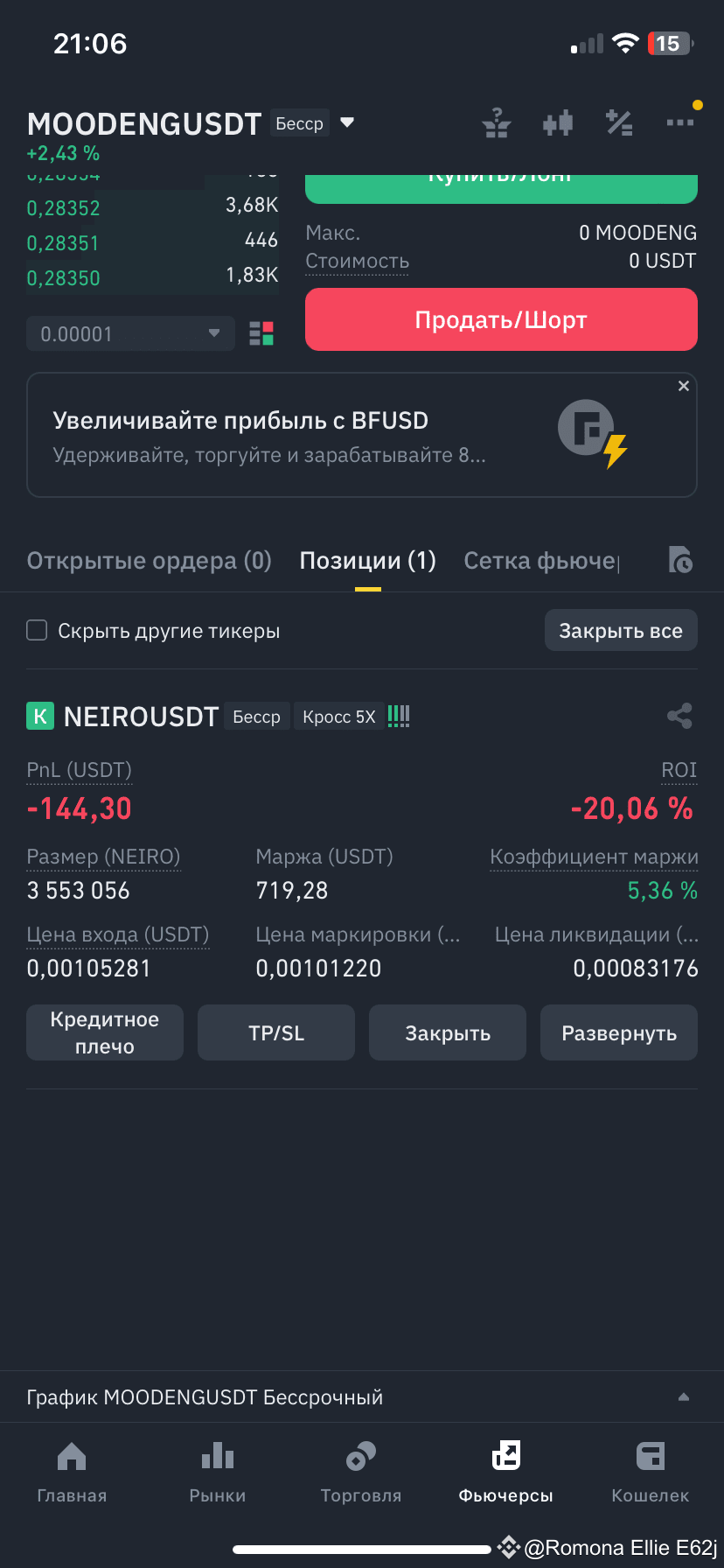Switch order book layout via grid icon
This screenshot has height=1568, width=724.
click(x=260, y=333)
